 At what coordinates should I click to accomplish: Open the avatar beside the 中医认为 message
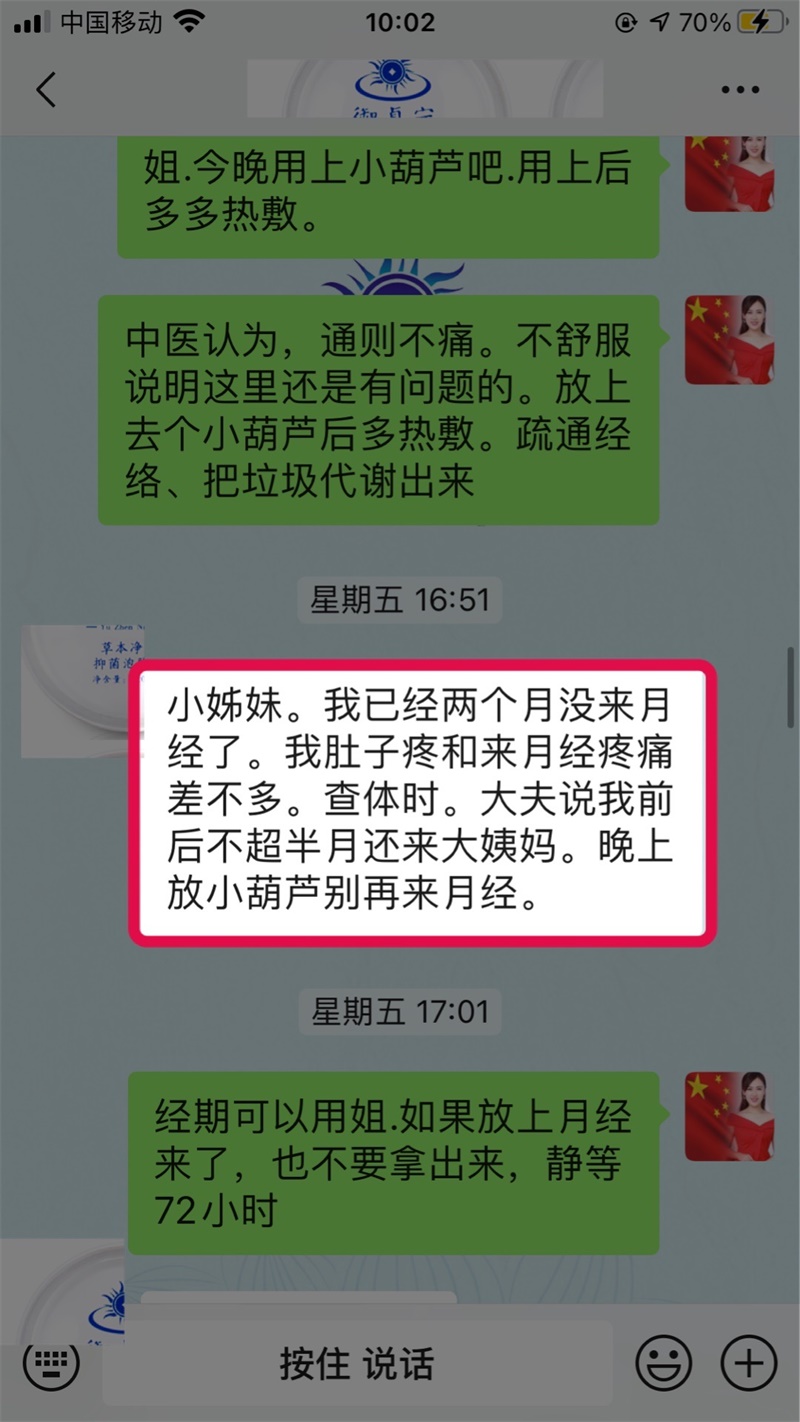tap(729, 340)
